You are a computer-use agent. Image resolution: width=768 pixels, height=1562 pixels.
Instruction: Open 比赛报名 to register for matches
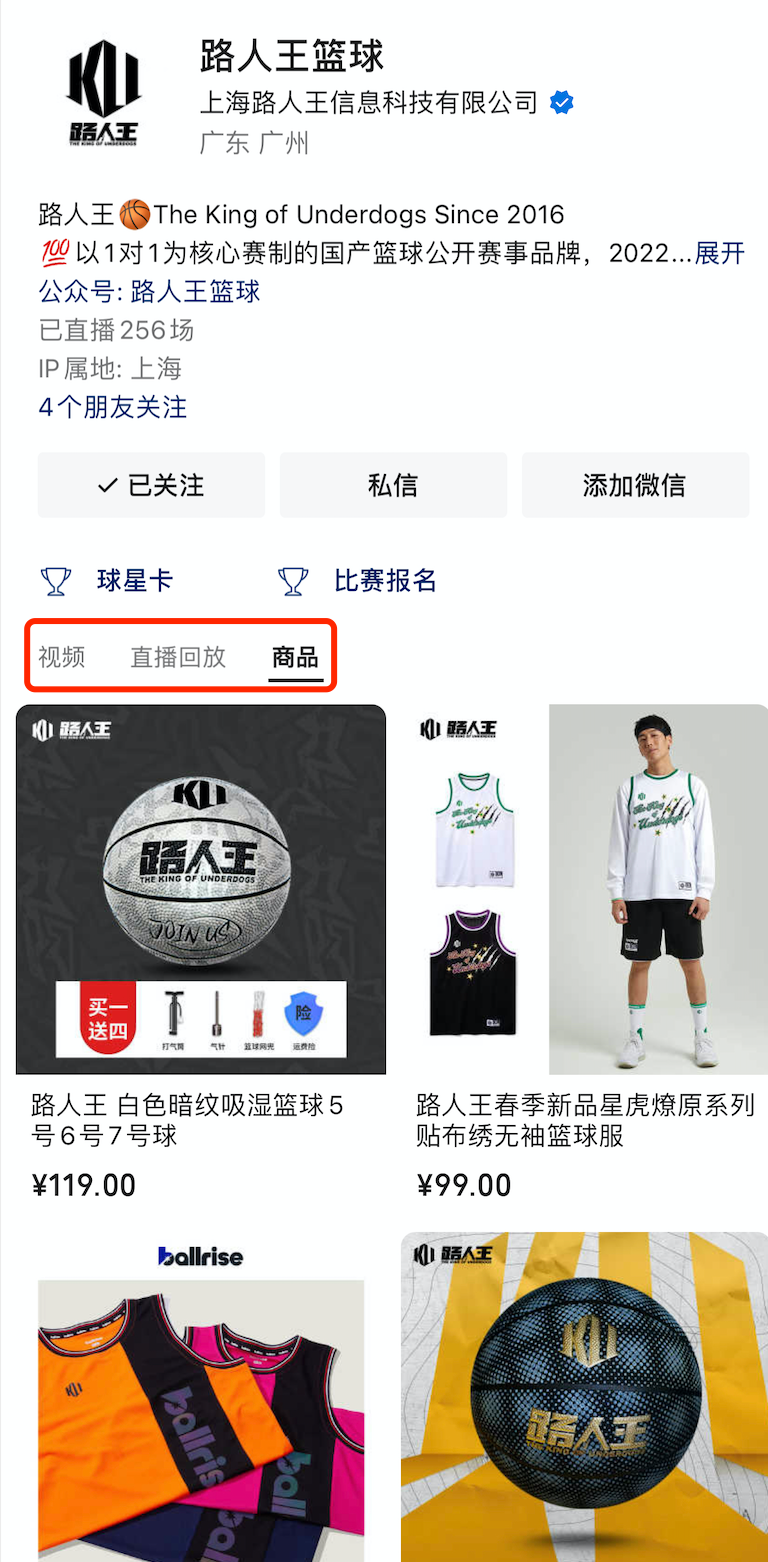tap(357, 580)
